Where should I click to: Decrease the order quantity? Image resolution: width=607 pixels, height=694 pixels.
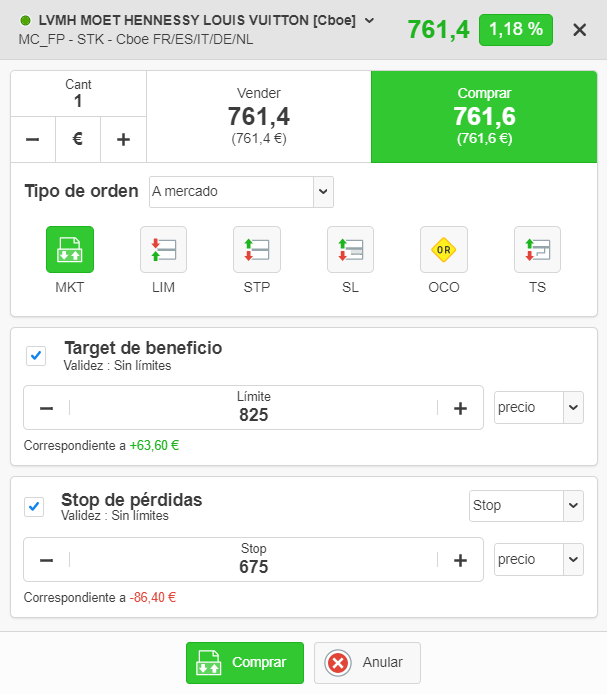33,139
